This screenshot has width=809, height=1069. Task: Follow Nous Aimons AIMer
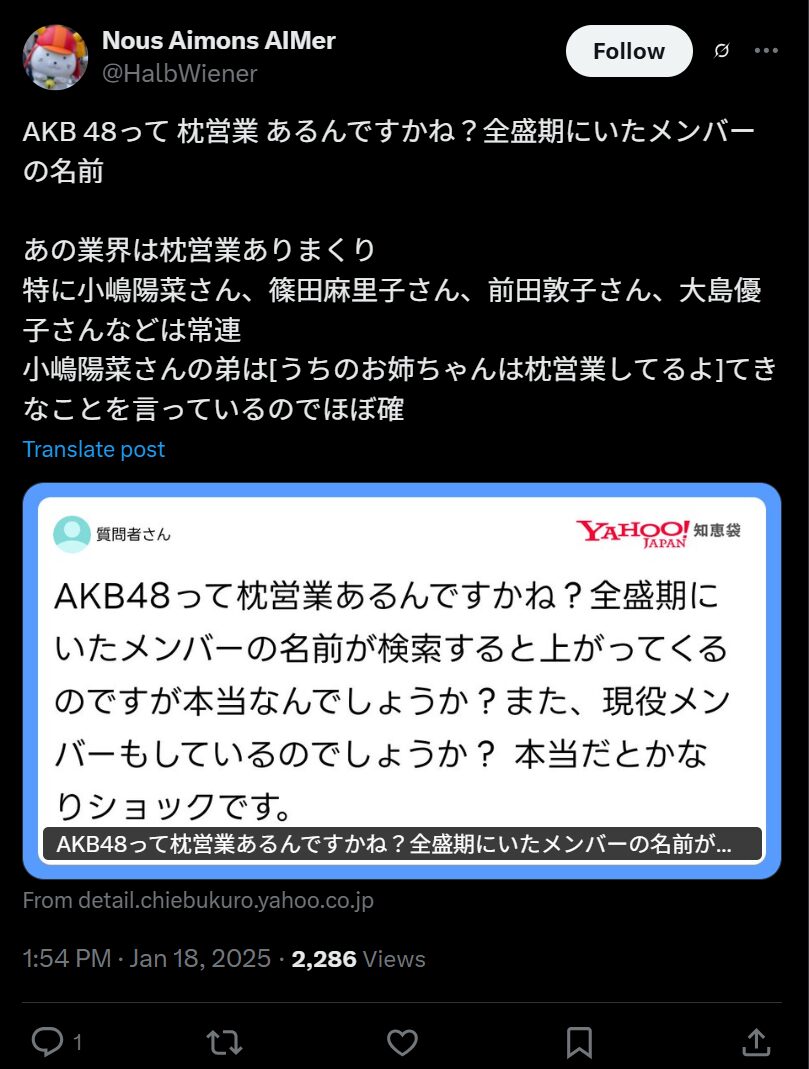pos(628,51)
